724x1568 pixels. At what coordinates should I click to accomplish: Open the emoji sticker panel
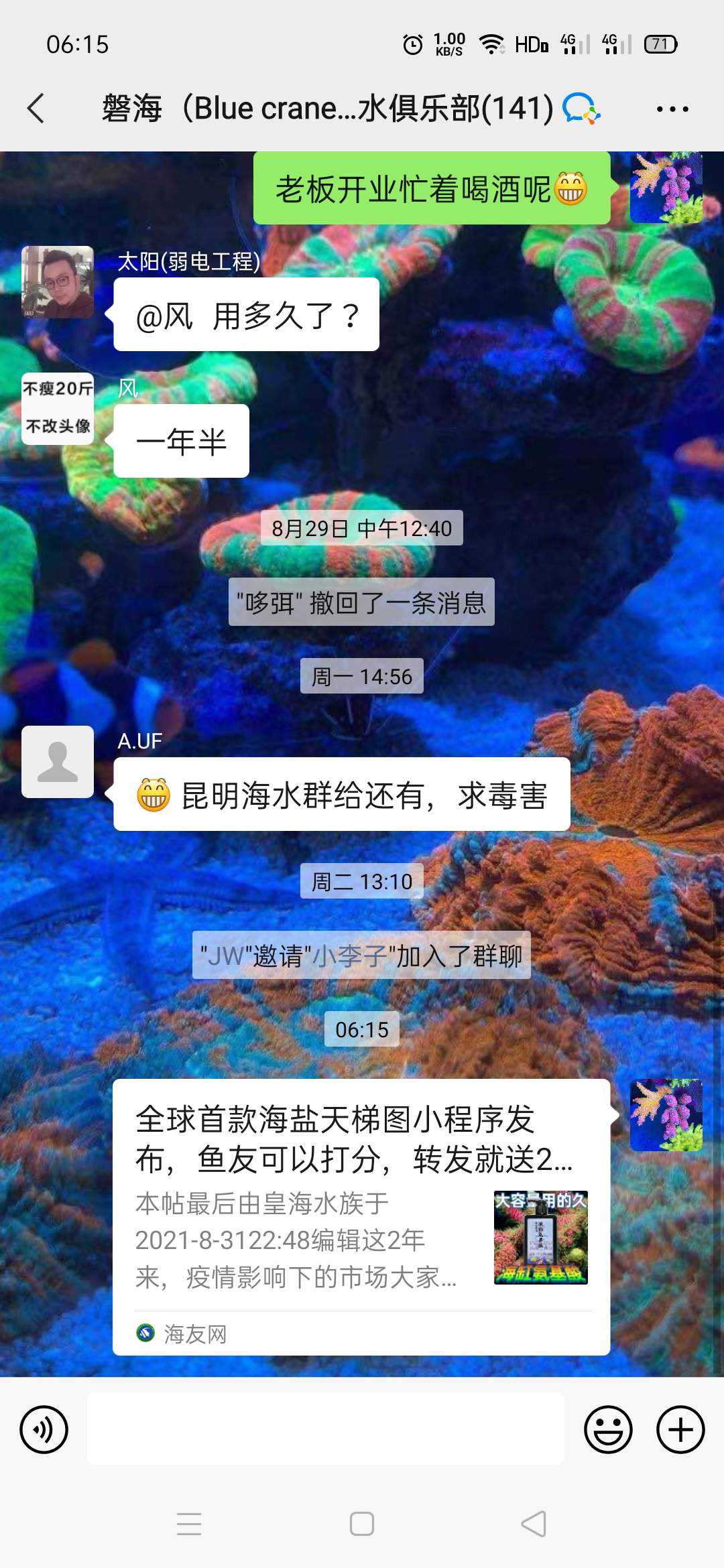[x=608, y=1429]
